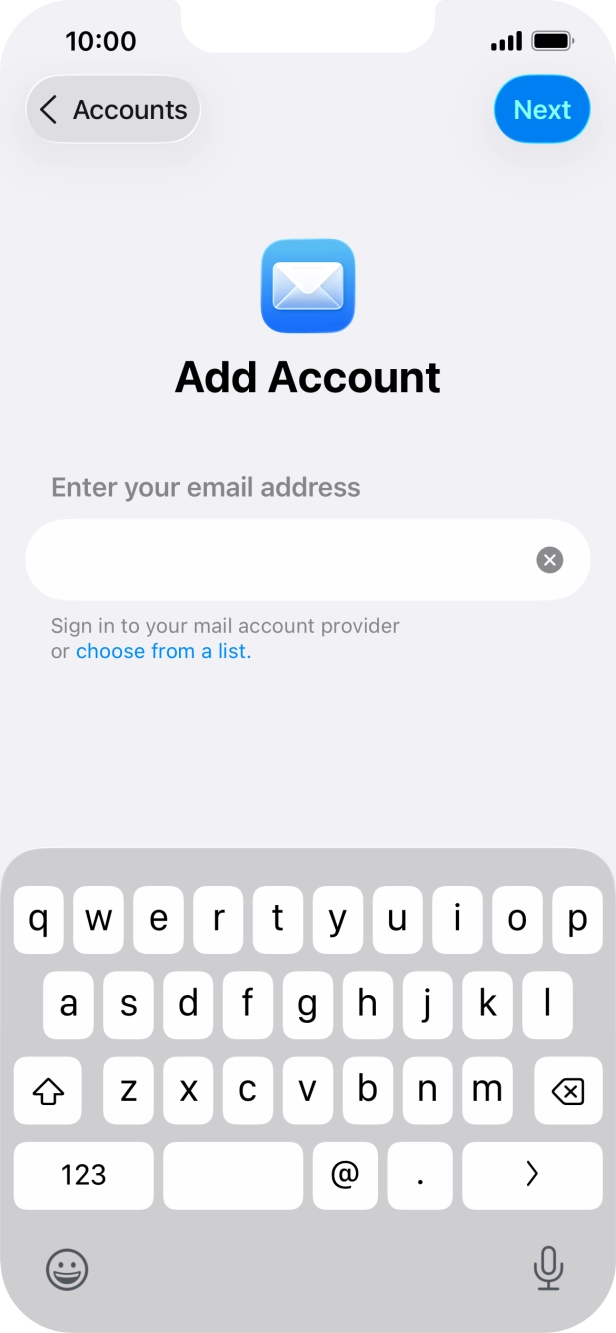Open the choose from a list link
This screenshot has height=1333, width=616.
coord(163,651)
